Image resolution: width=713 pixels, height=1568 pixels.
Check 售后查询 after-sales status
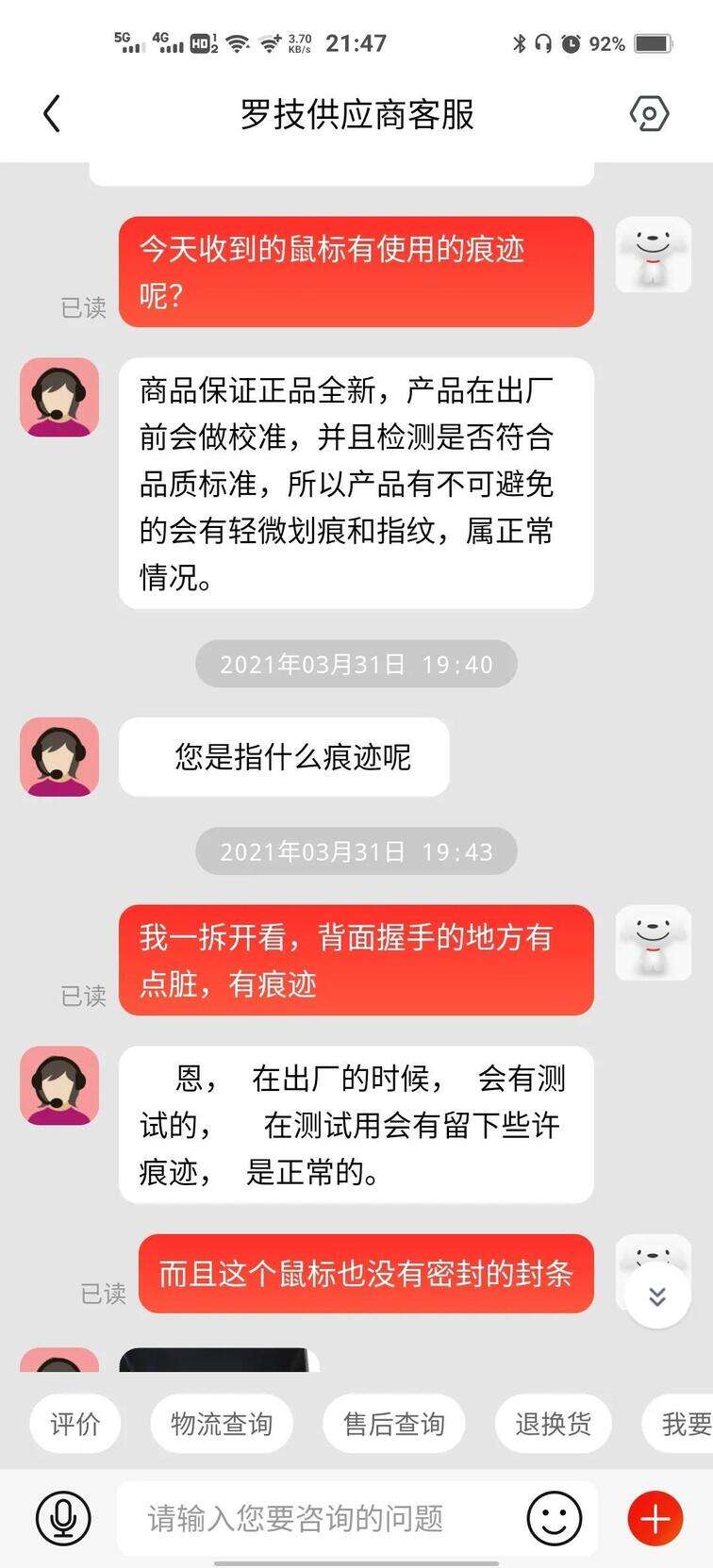tap(393, 1424)
